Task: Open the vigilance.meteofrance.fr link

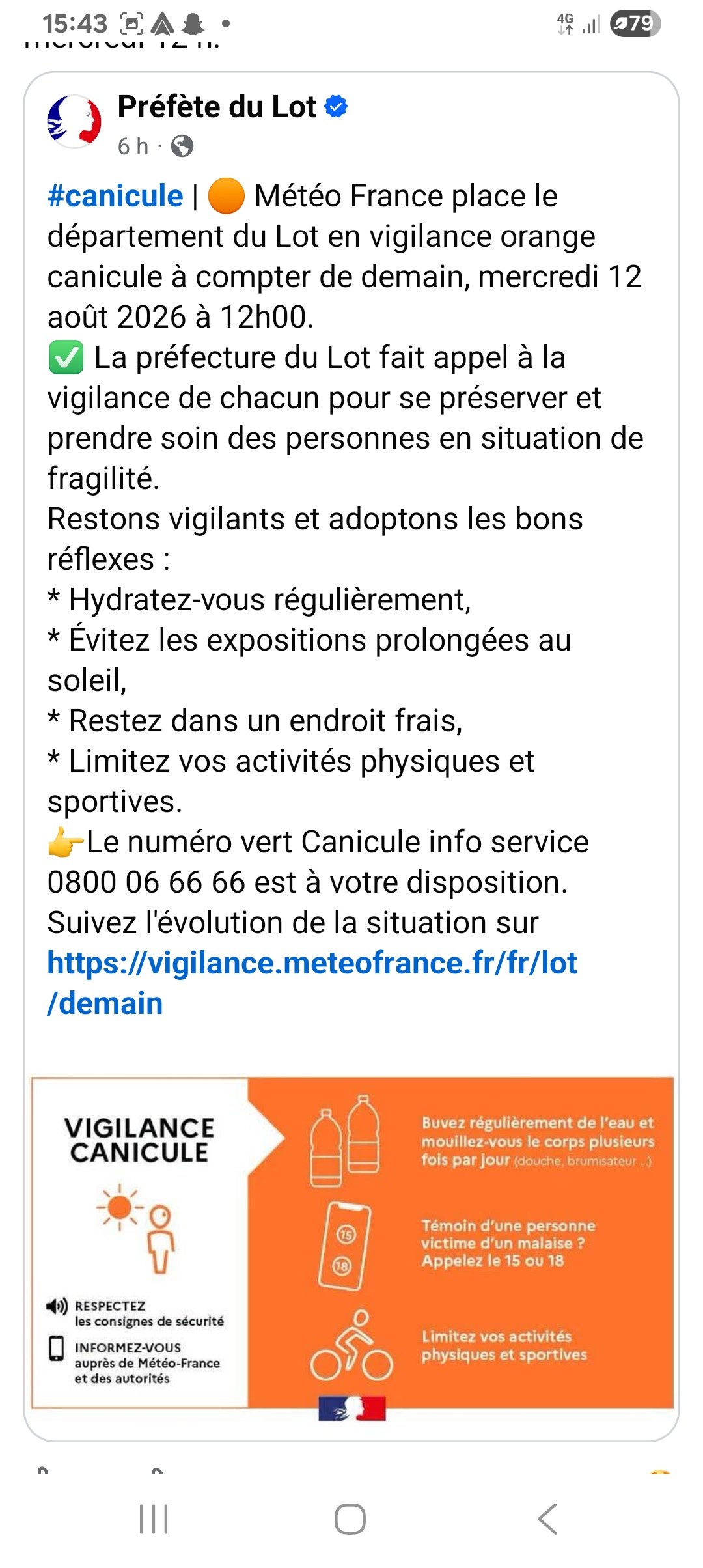Action: [312, 983]
